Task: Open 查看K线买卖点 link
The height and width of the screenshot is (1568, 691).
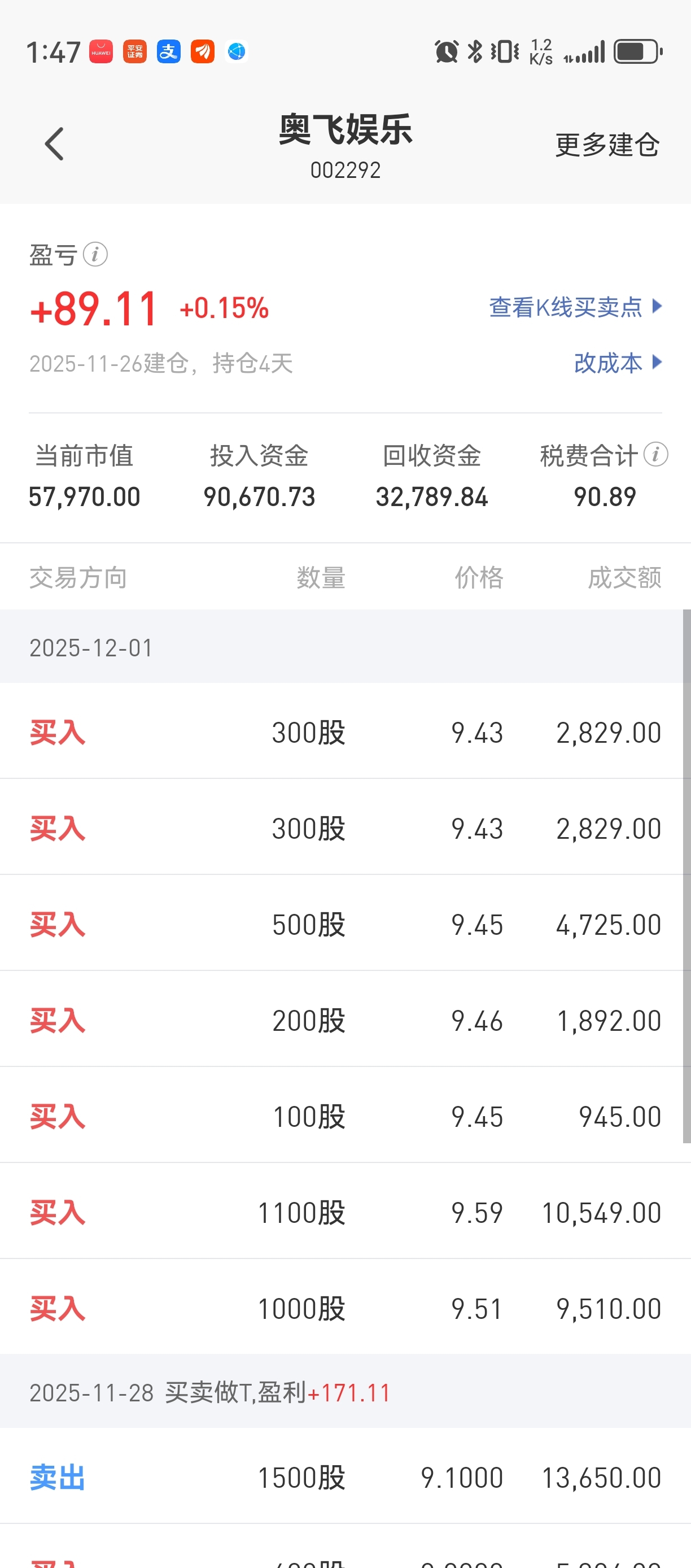Action: coord(575,307)
